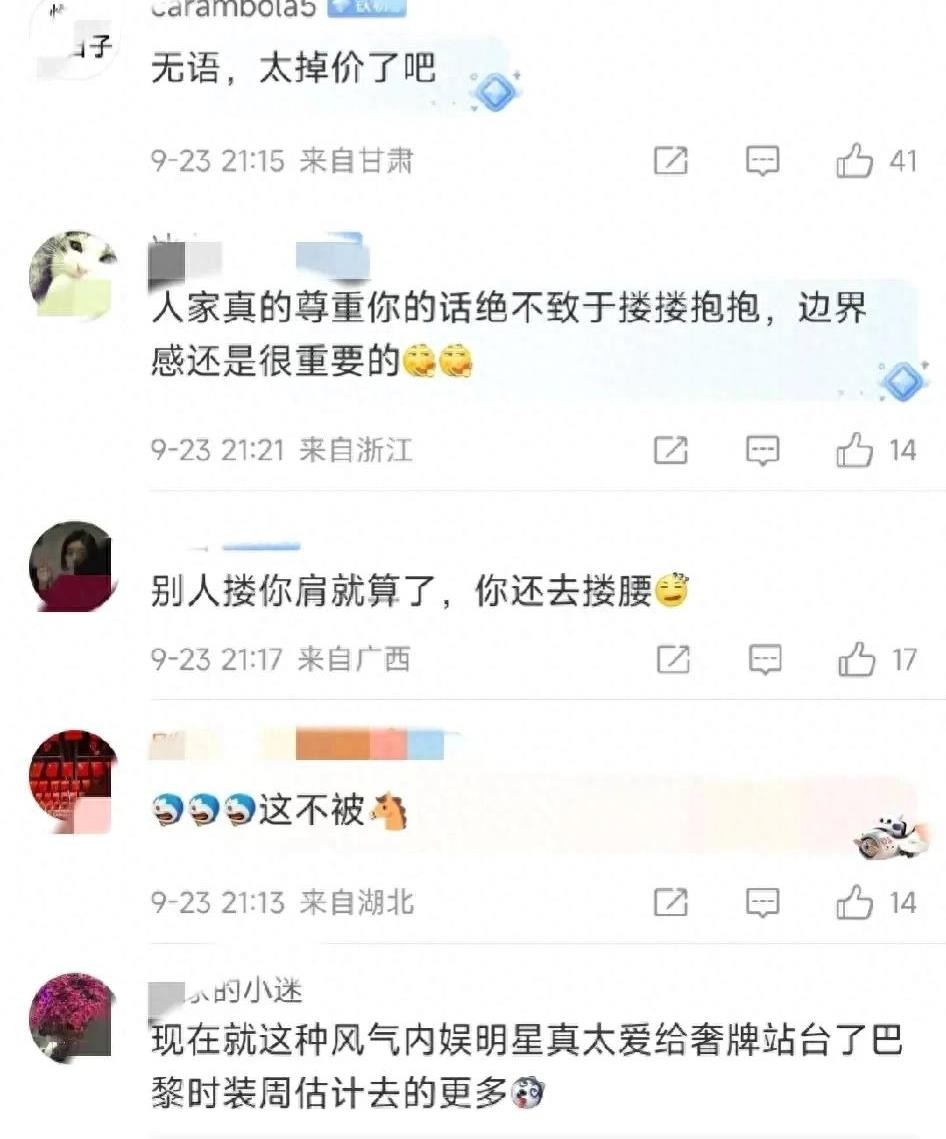Like the comment '这不被' from 湖北
This screenshot has width=946, height=1139.
(856, 903)
